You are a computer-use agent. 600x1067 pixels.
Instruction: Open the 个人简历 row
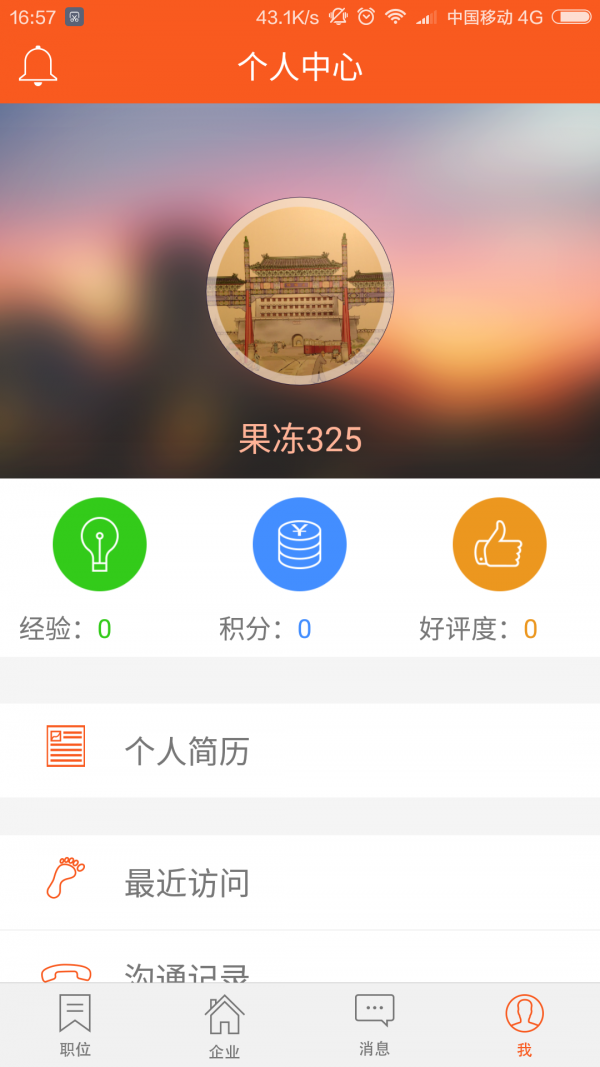(x=300, y=750)
